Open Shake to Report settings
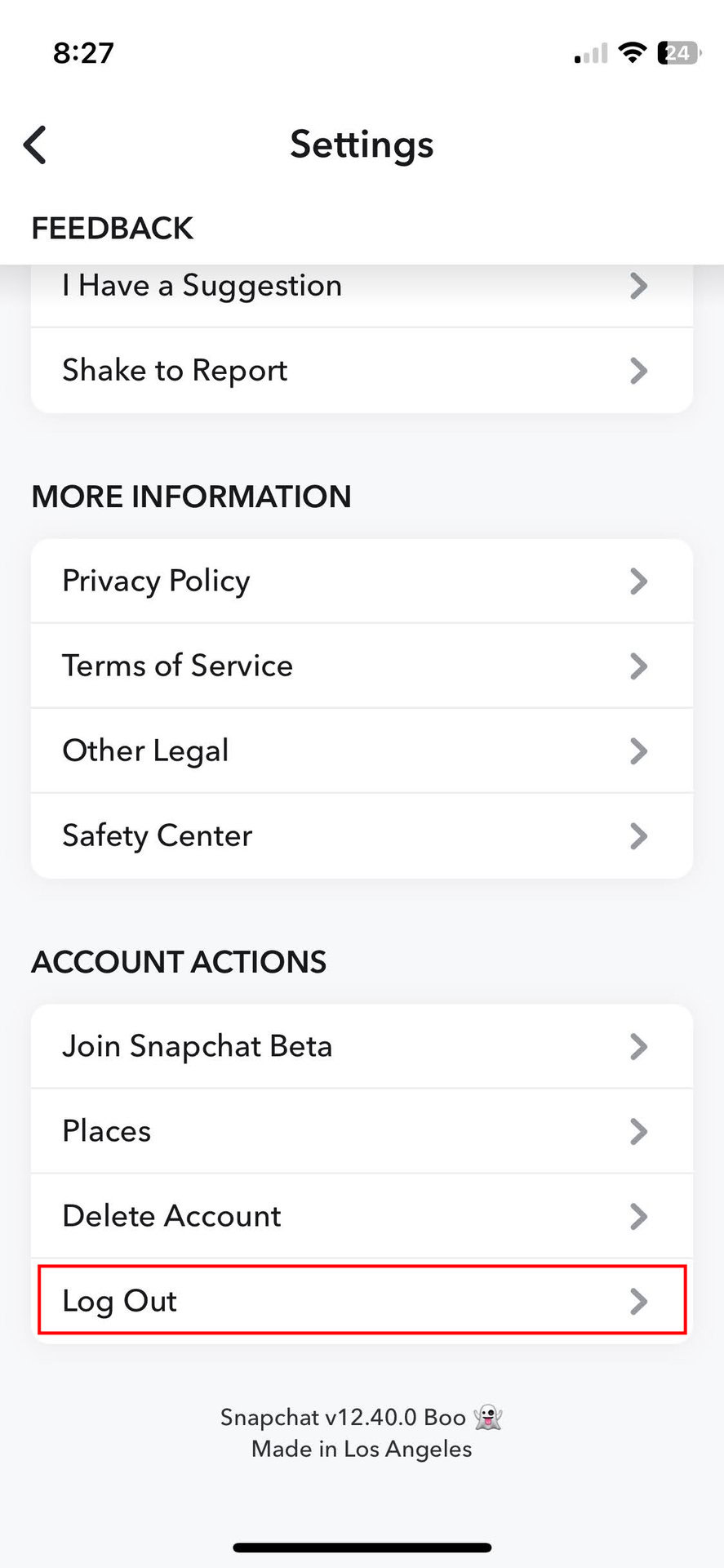 tap(361, 371)
